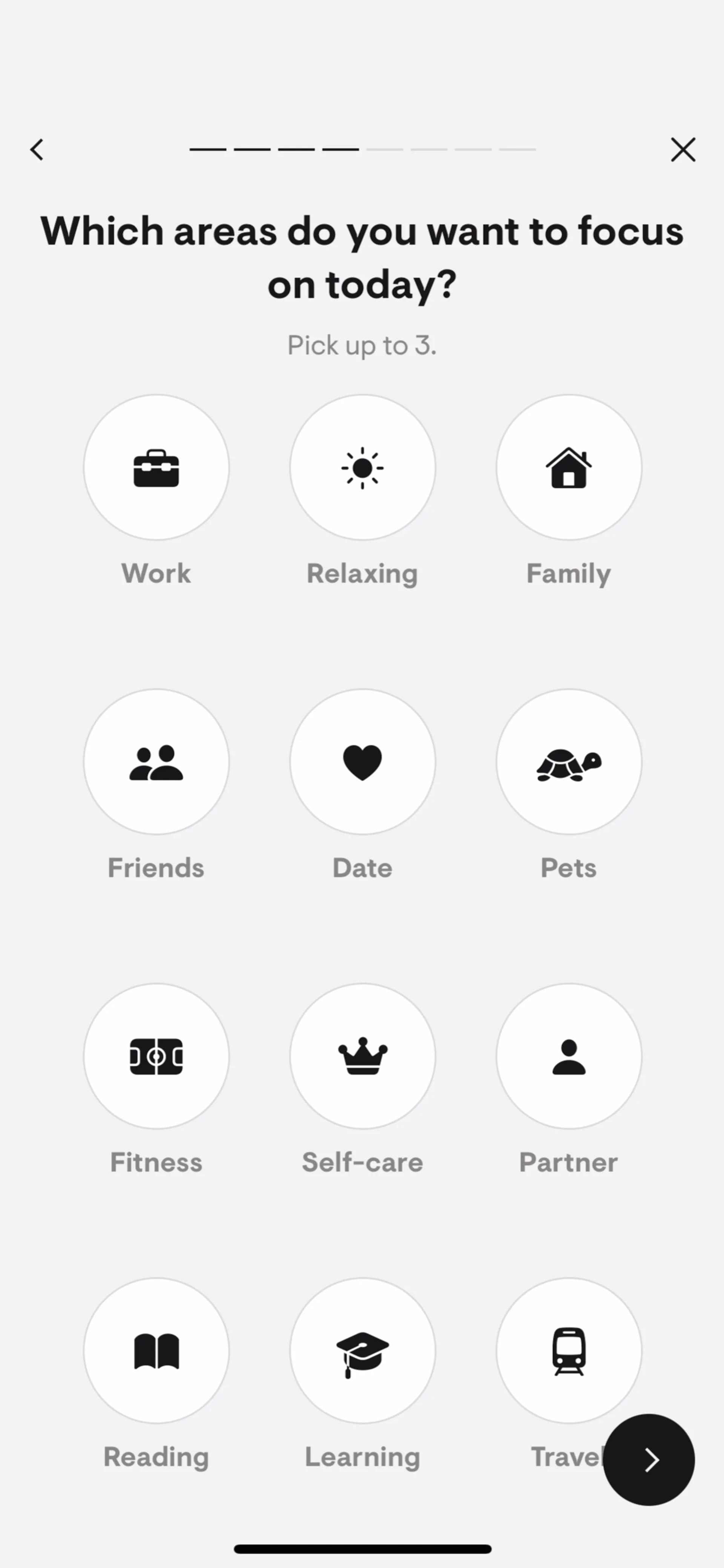Choose the Date focus area
The width and height of the screenshot is (724, 1568).
pos(362,762)
